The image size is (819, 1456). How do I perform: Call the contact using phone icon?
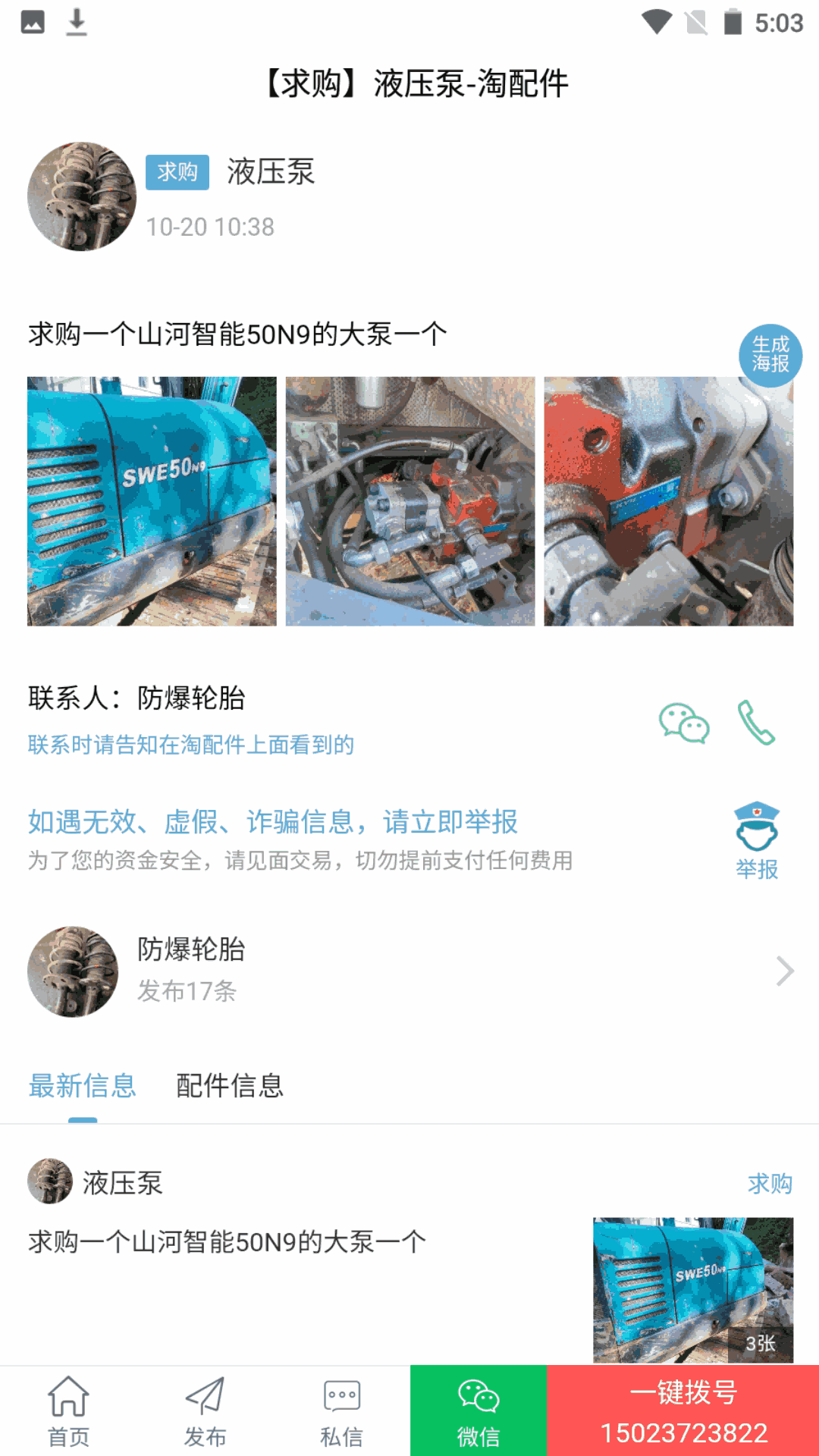point(756,723)
